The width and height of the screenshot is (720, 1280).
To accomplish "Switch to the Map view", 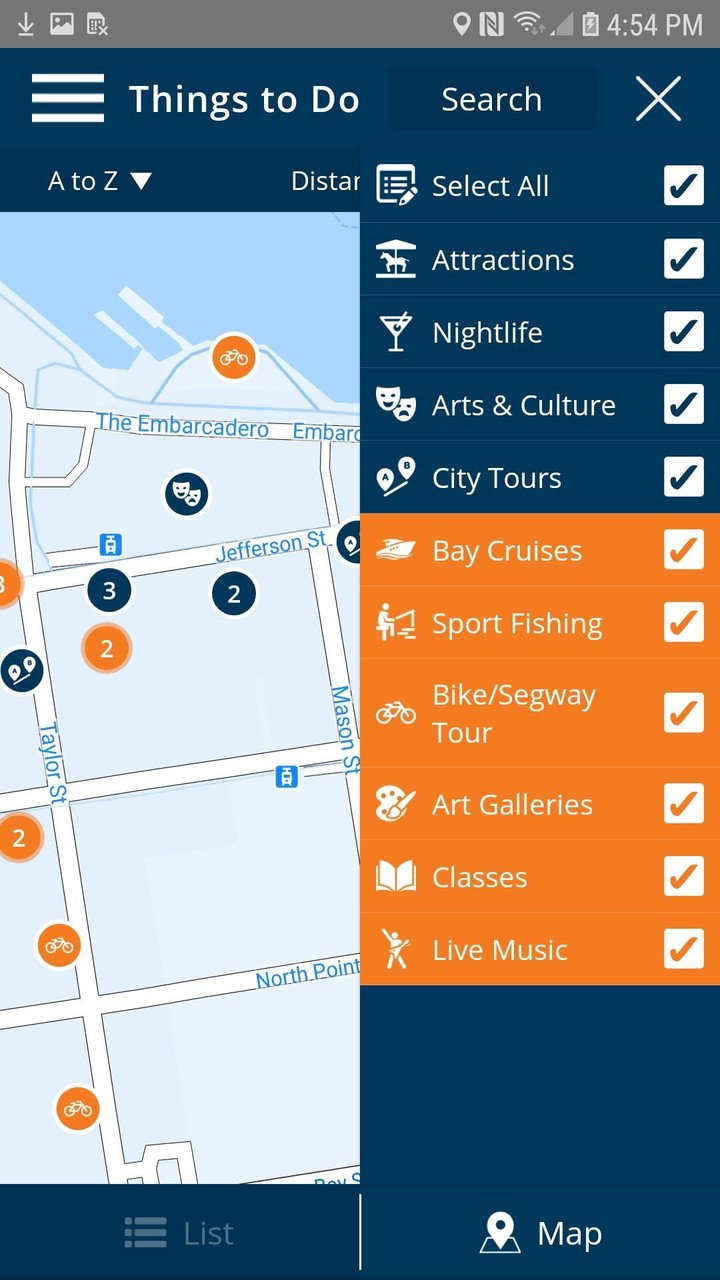I will (x=540, y=1233).
